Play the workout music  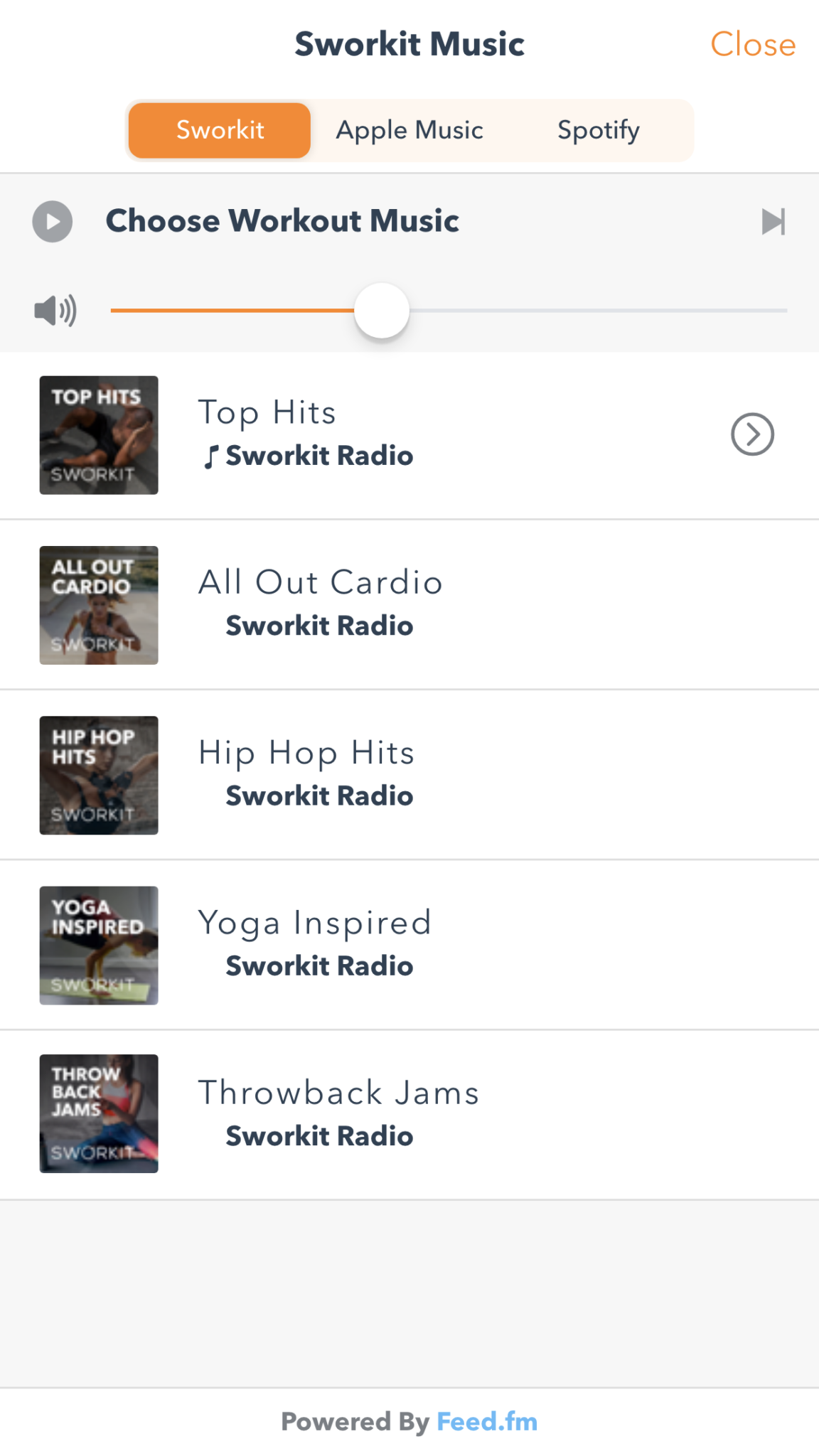click(x=53, y=221)
